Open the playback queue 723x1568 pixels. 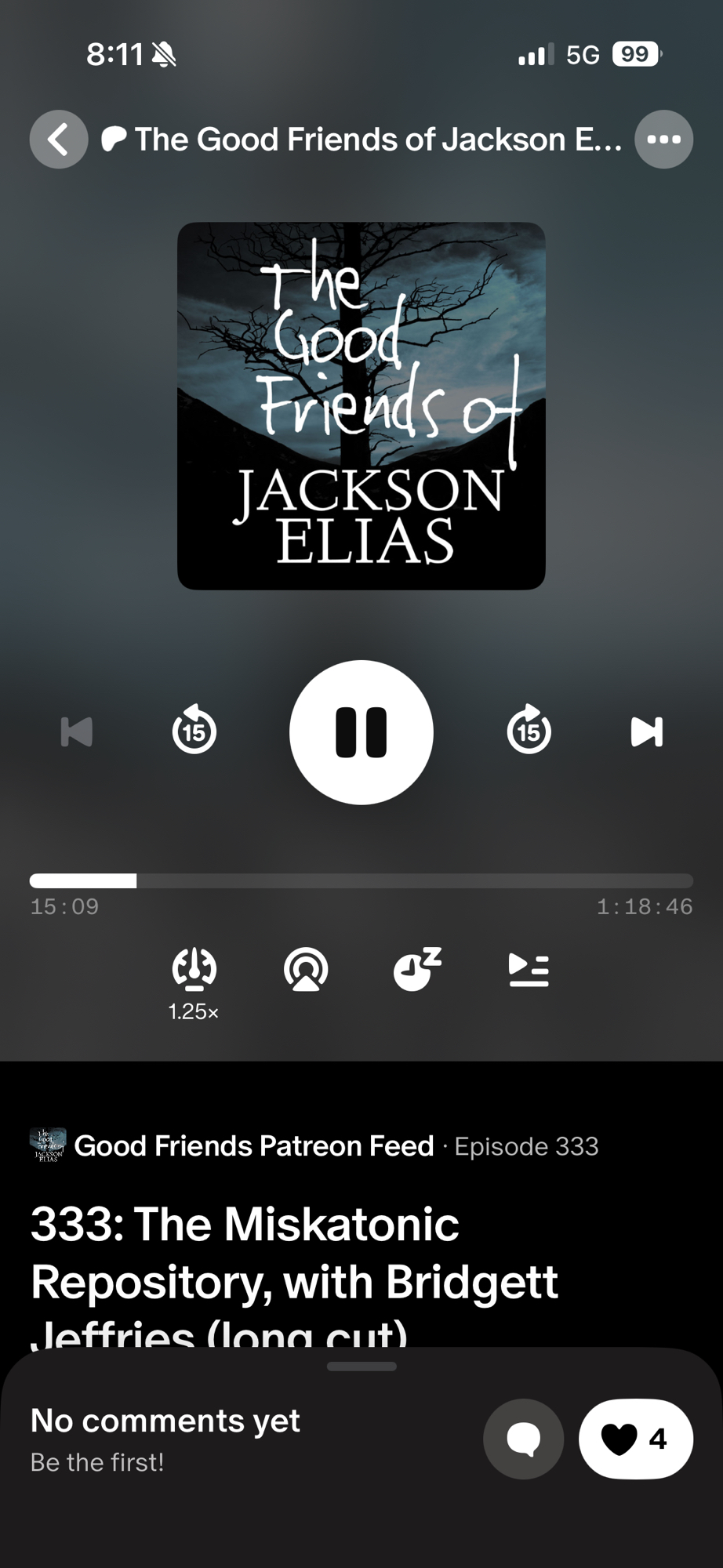tap(529, 970)
